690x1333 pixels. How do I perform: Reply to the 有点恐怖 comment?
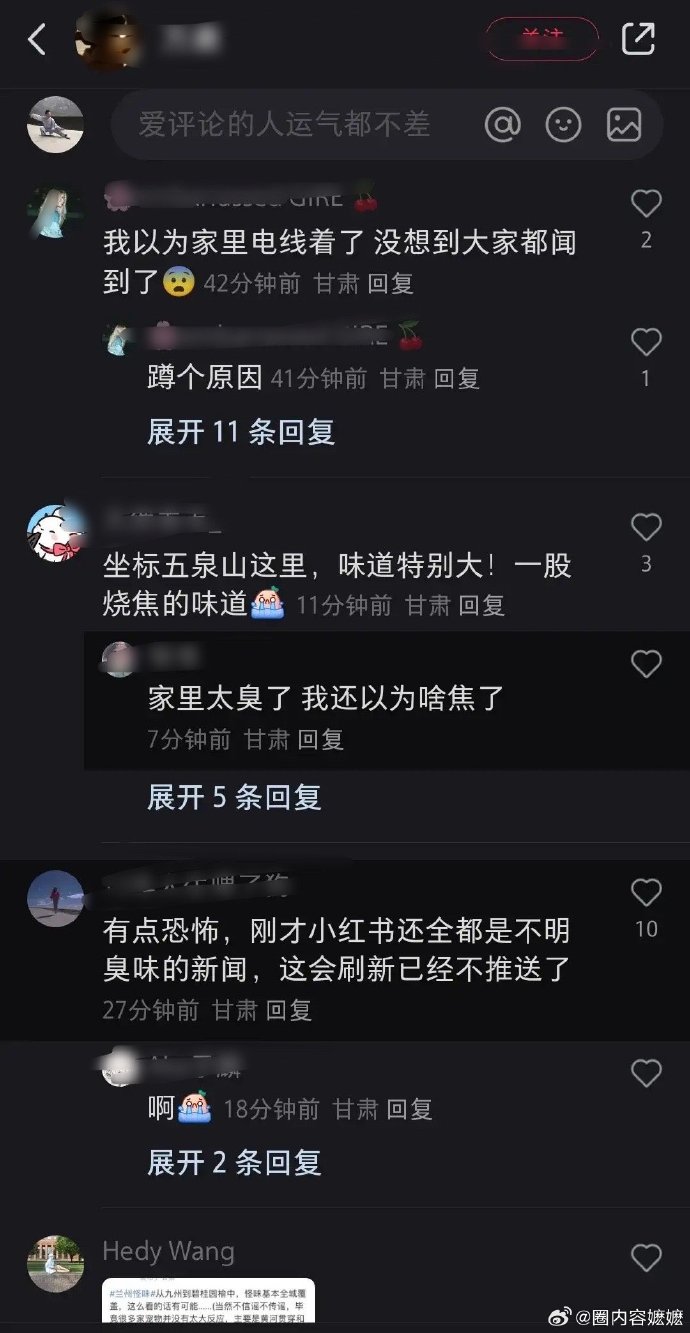click(x=289, y=1010)
